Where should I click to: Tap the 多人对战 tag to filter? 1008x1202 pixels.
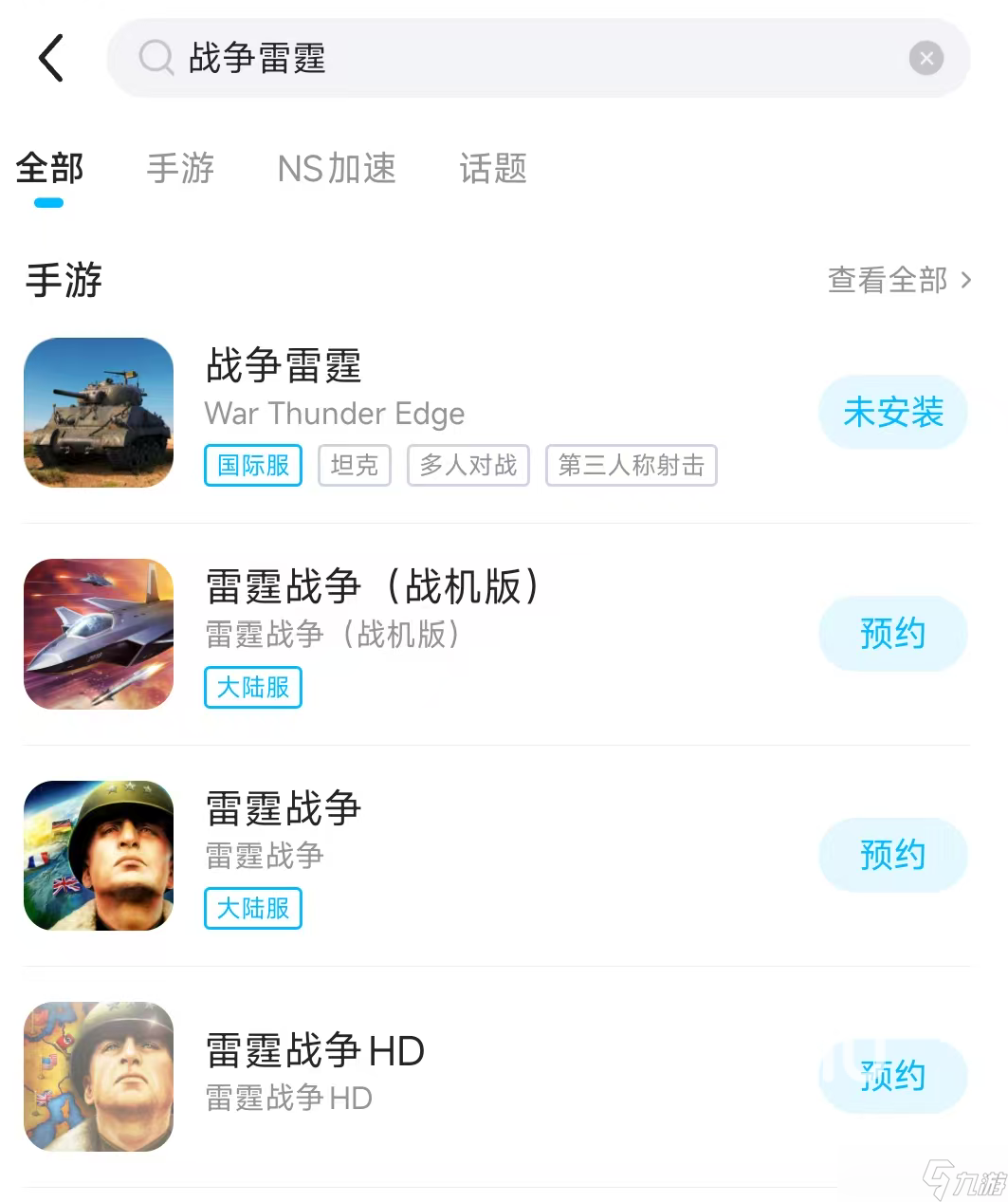click(x=467, y=466)
